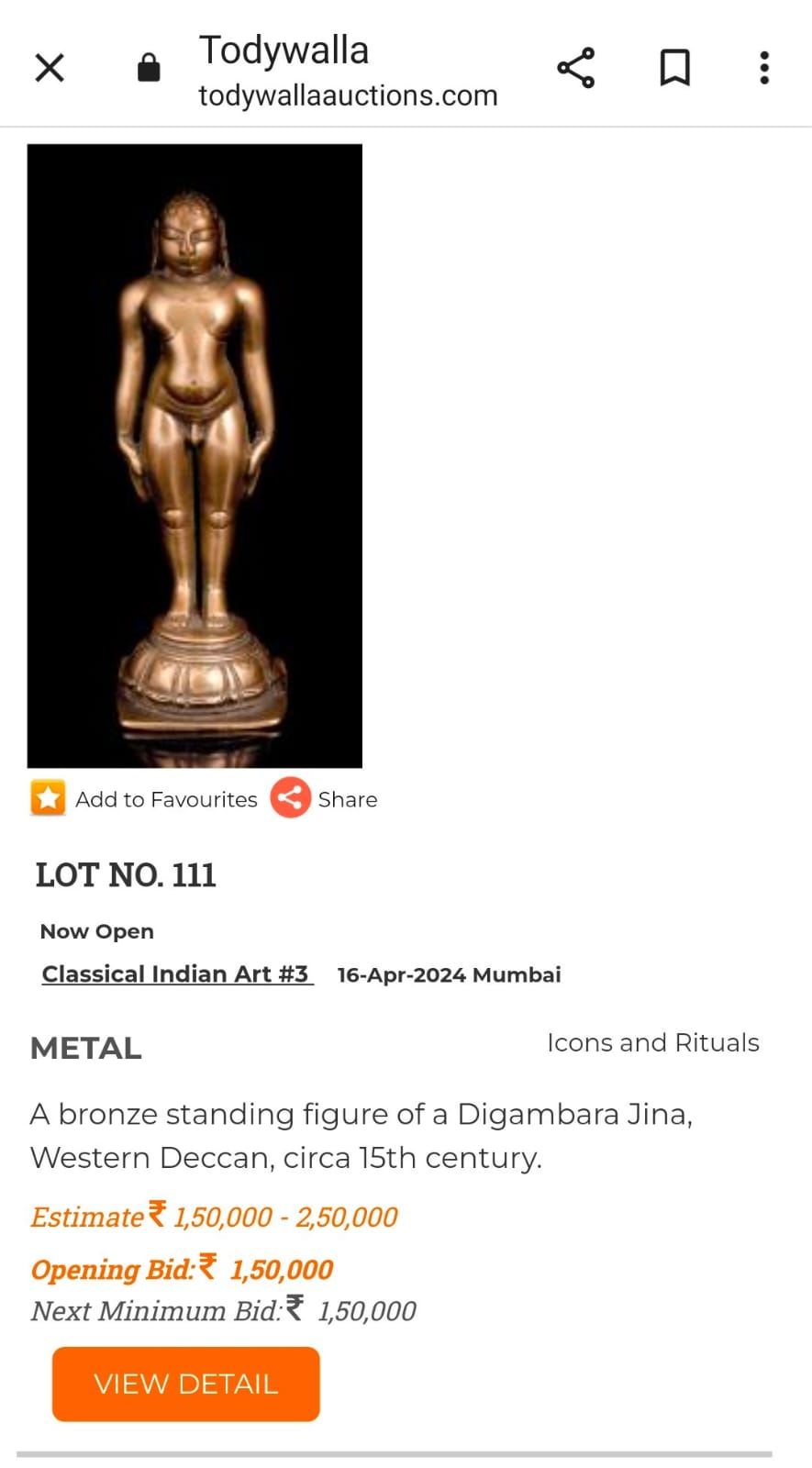Share this page via browser share icon
The height and width of the screenshot is (1468, 812).
[576, 68]
